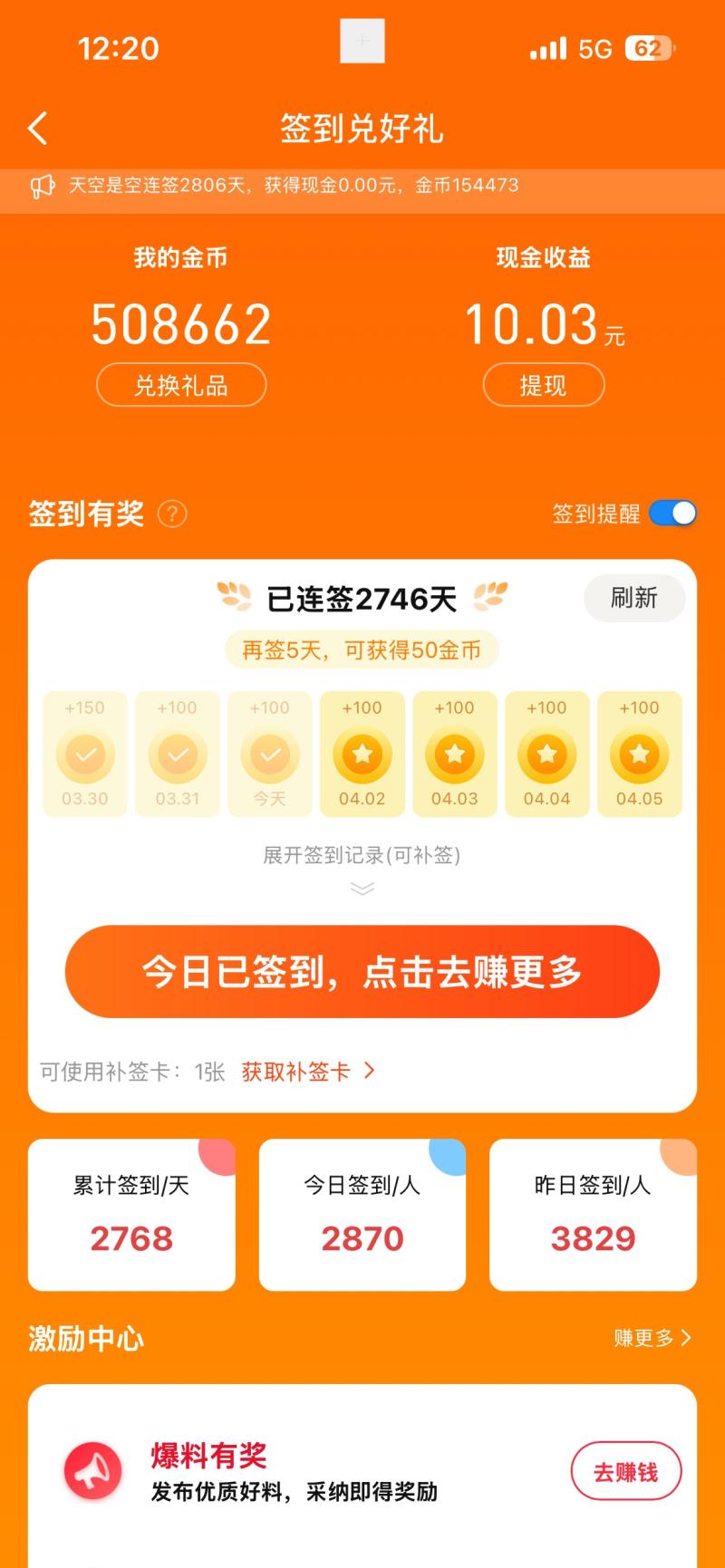
Task: Expand 展开签到记录(可补签) check-in history
Action: [362, 866]
